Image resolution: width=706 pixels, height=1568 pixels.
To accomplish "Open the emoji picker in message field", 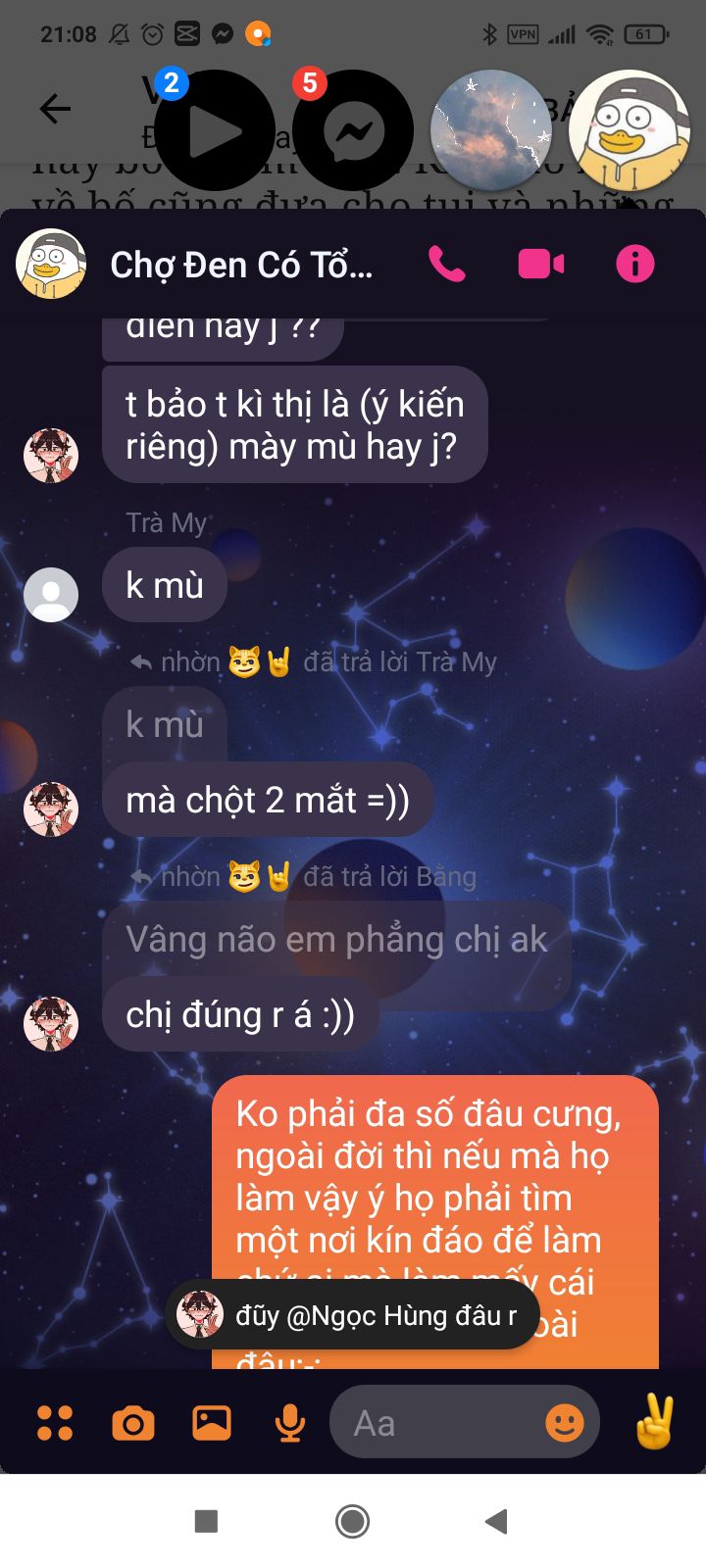I will 564,1423.
